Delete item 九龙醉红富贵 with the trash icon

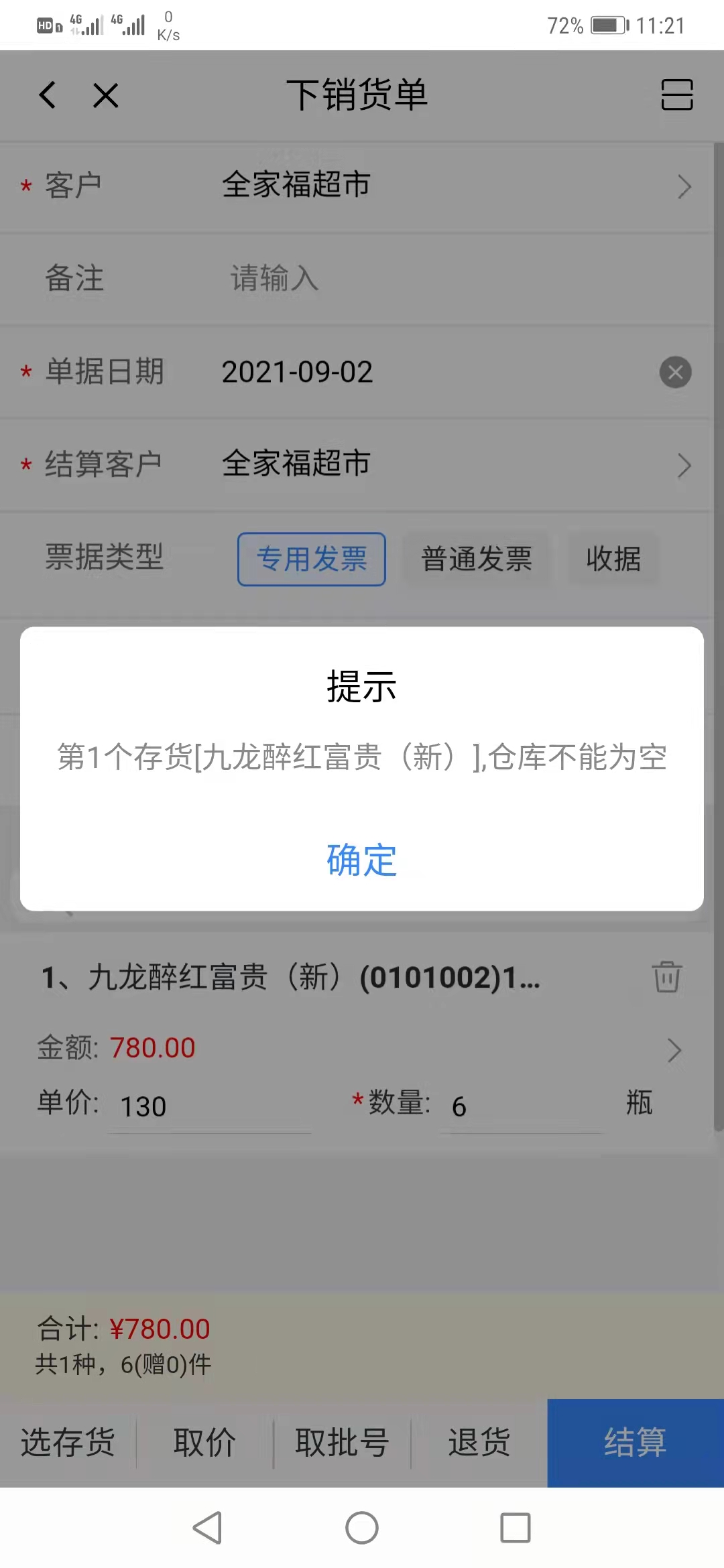(x=666, y=976)
